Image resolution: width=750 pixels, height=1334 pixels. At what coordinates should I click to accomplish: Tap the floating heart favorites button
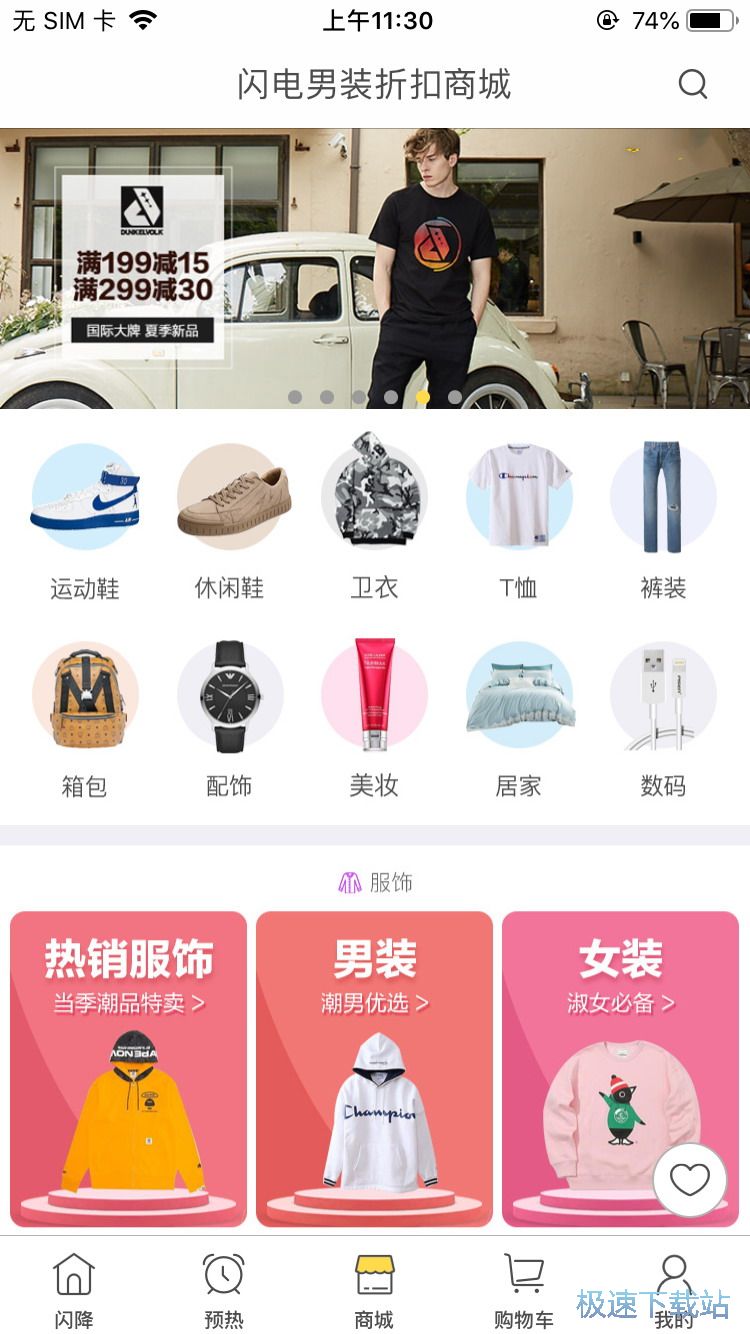pos(690,1180)
